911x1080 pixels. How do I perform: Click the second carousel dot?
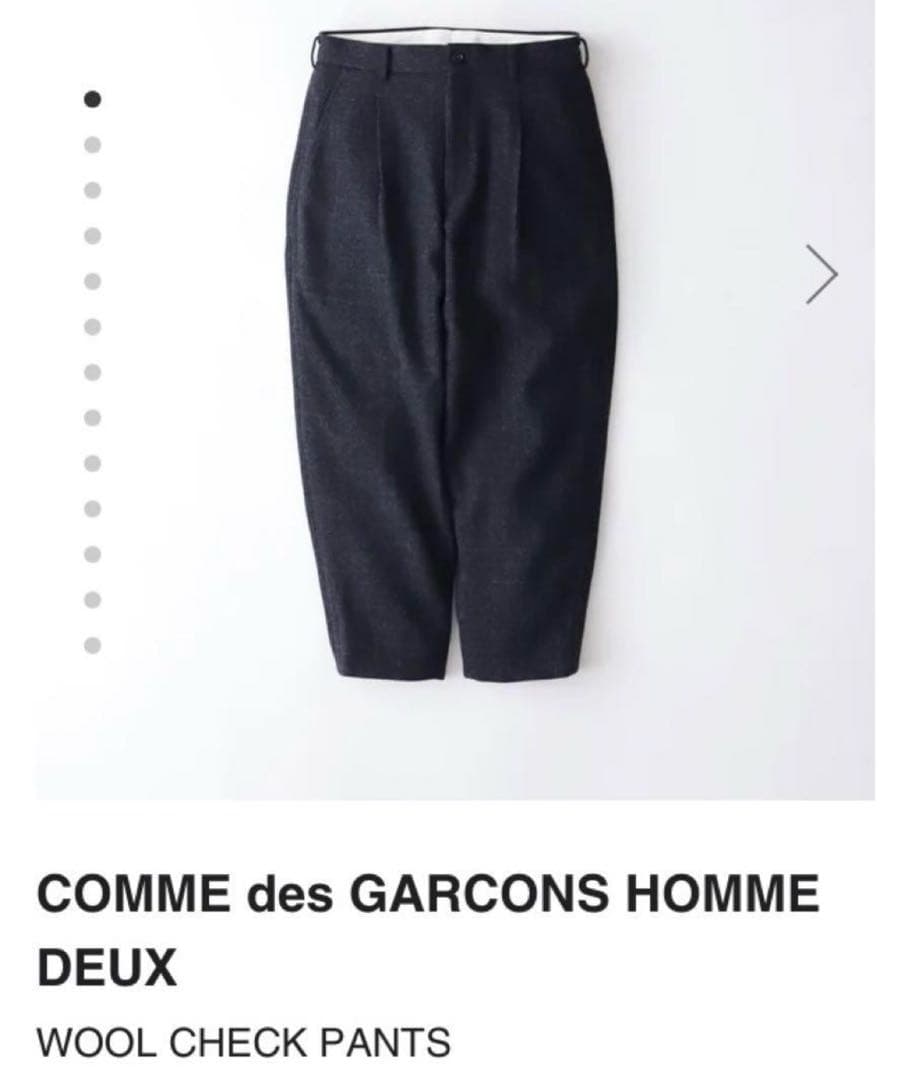click(95, 143)
